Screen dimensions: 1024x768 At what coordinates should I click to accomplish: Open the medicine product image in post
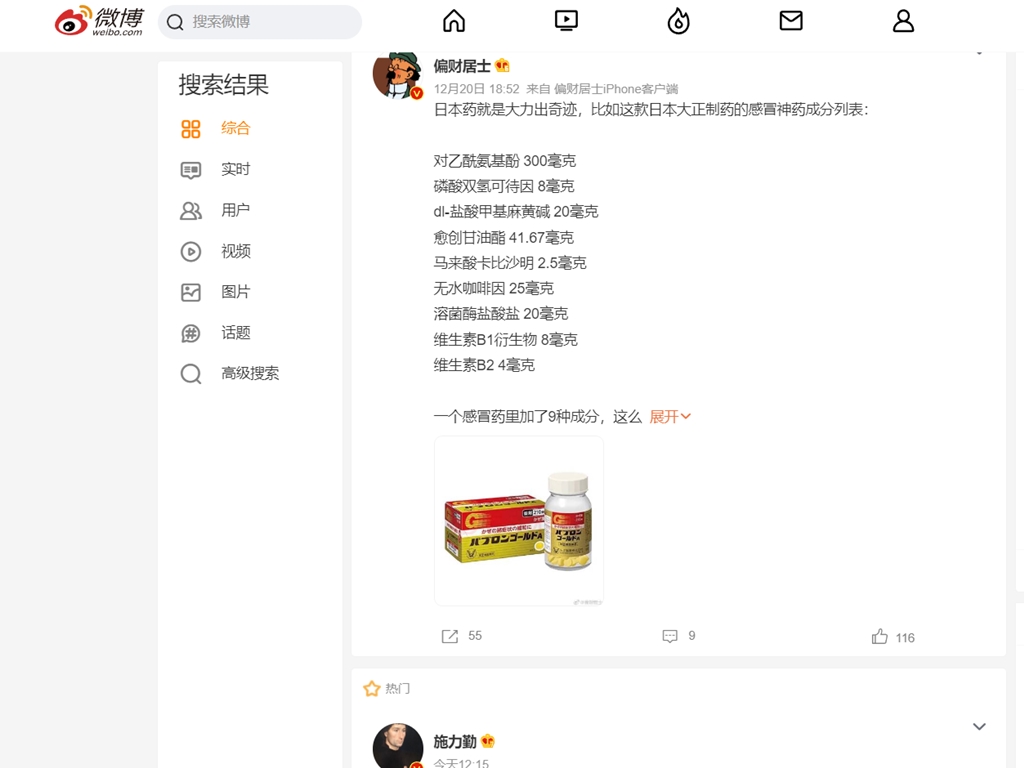click(519, 521)
